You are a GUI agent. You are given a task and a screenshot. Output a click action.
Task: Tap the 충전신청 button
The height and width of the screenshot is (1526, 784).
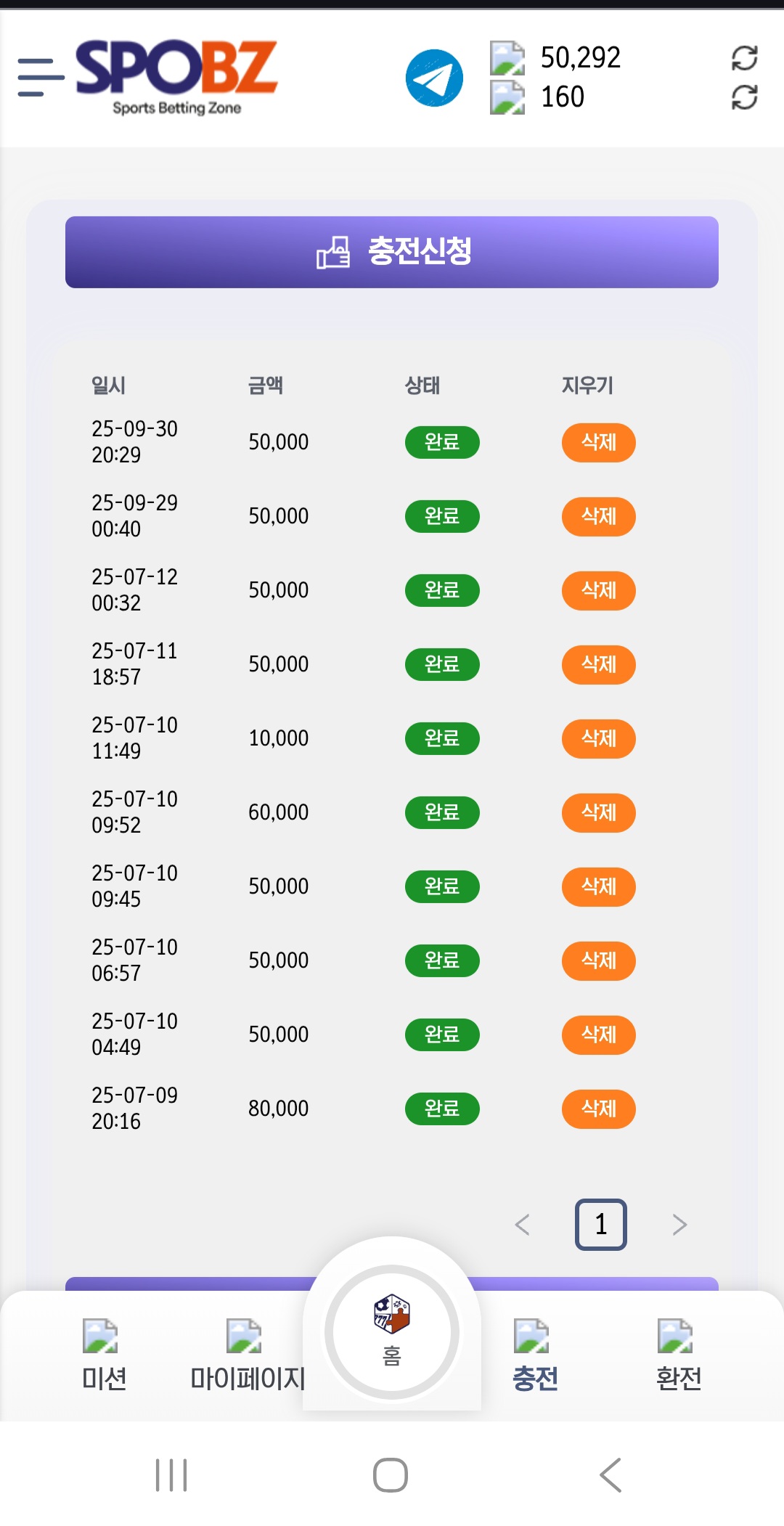tap(392, 252)
